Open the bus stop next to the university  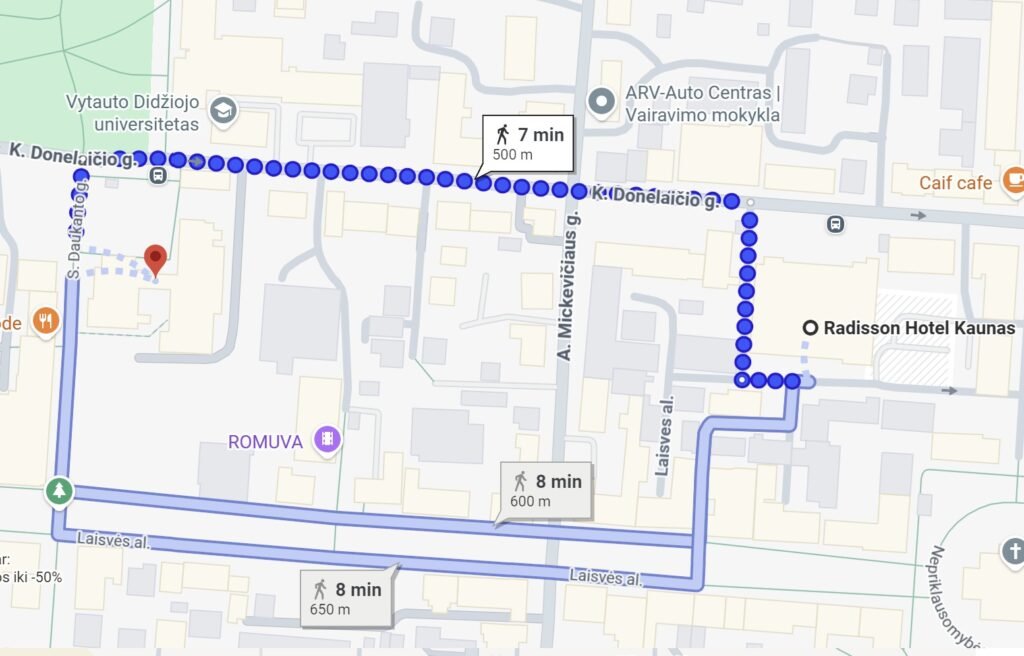pos(157,177)
